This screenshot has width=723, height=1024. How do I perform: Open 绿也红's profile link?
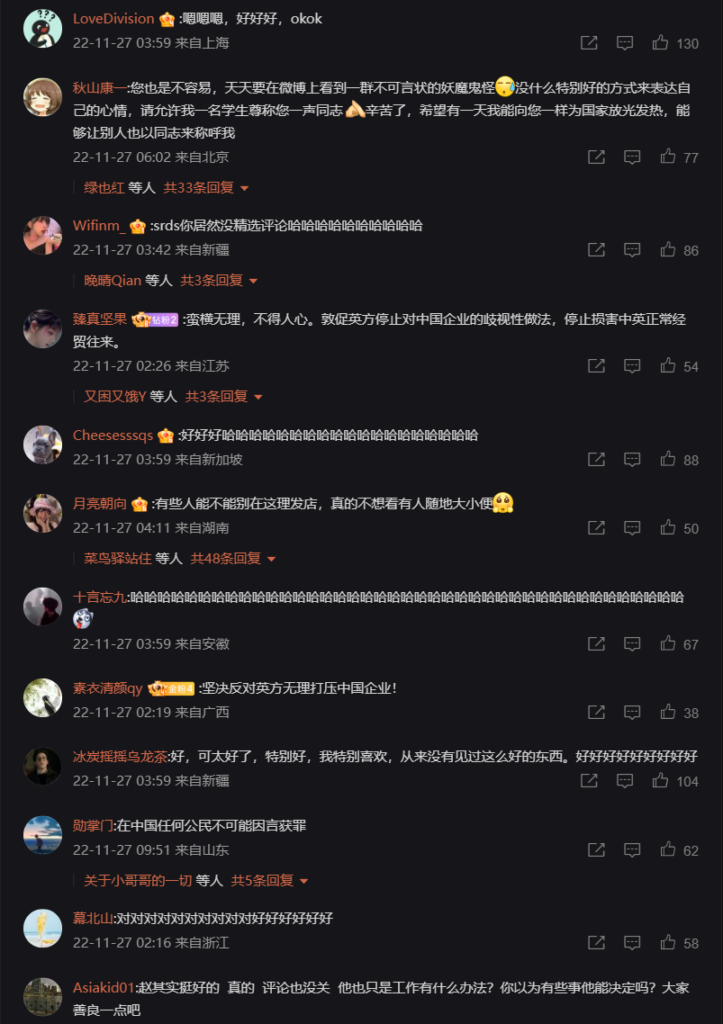[x=104, y=187]
